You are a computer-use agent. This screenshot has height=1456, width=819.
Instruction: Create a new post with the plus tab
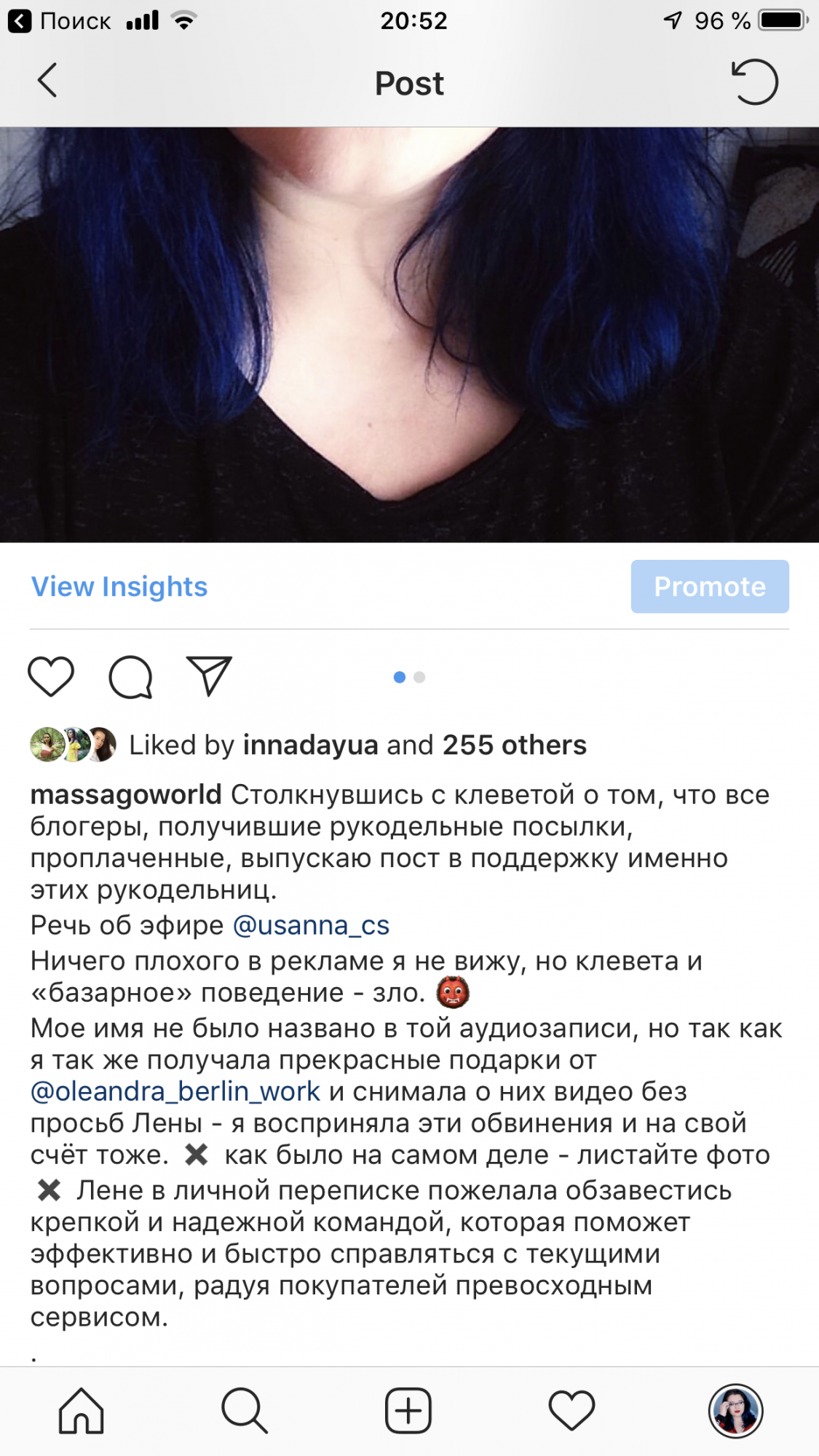click(408, 1411)
